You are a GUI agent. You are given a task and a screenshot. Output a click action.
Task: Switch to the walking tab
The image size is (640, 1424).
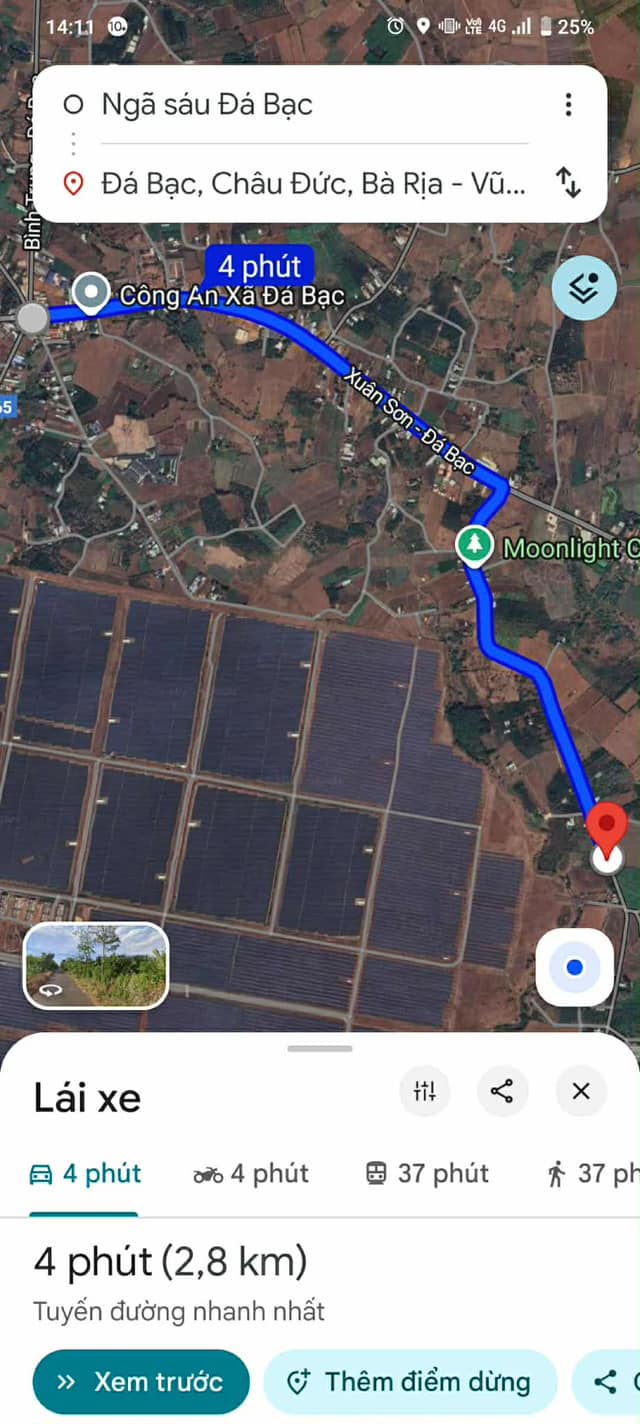coord(592,1174)
